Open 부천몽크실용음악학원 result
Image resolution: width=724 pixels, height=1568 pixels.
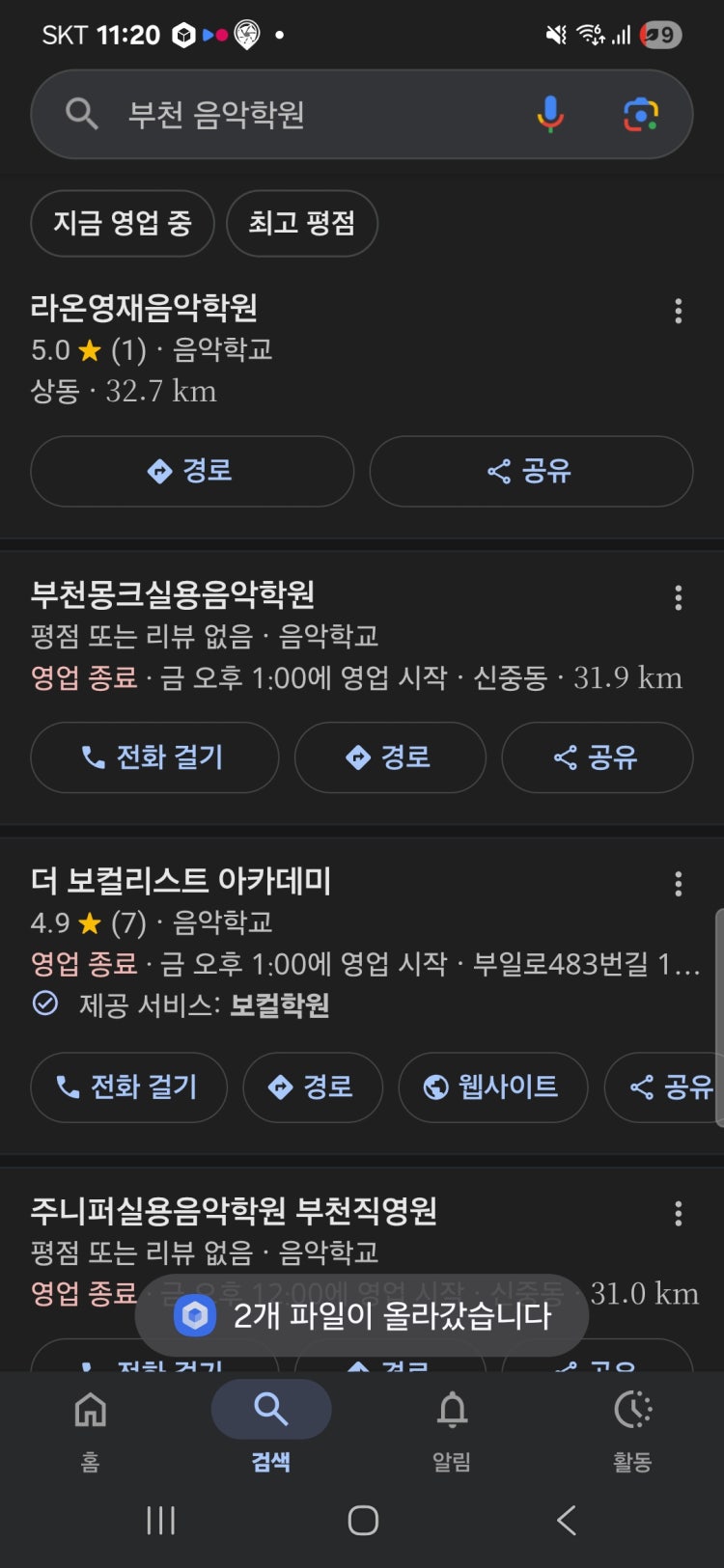pos(174,594)
